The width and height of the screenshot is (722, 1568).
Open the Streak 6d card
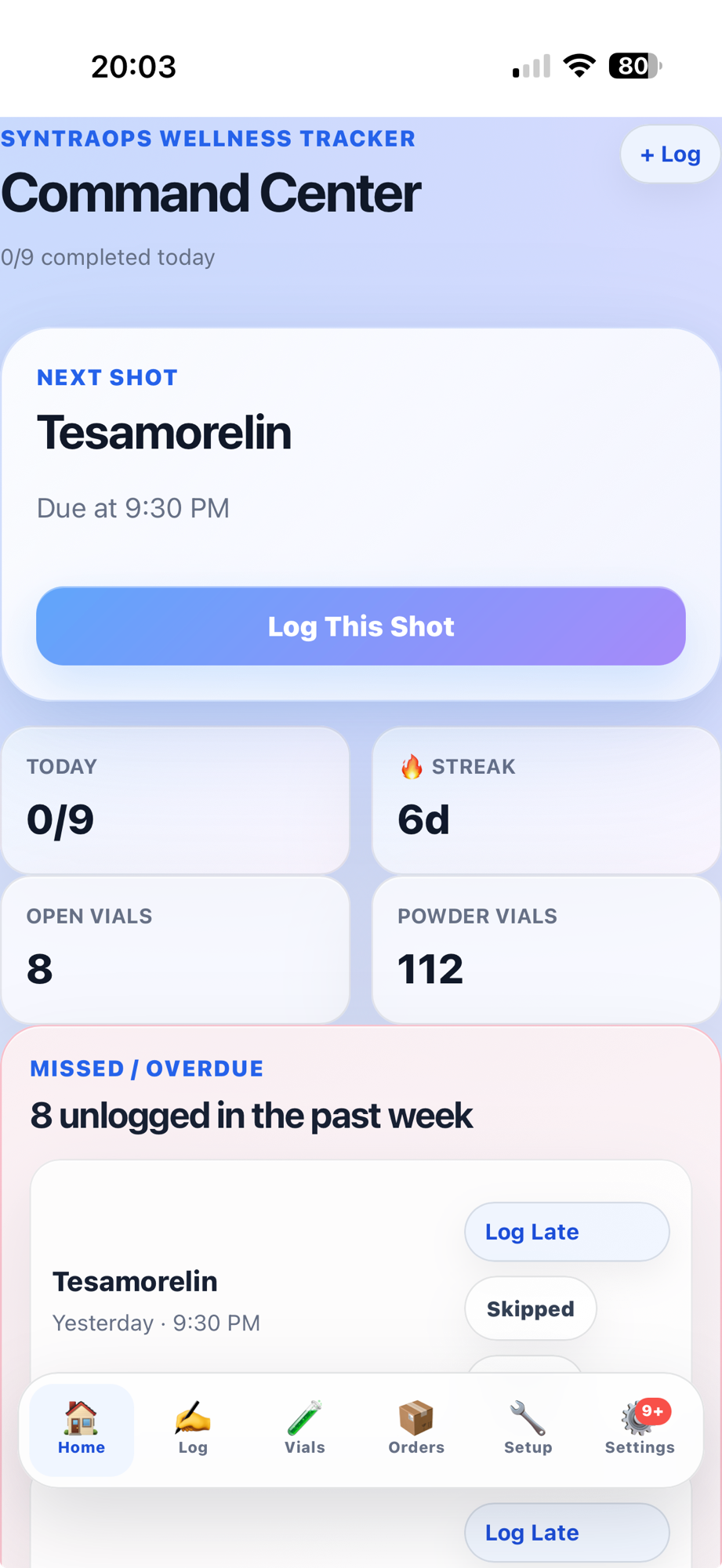point(546,800)
